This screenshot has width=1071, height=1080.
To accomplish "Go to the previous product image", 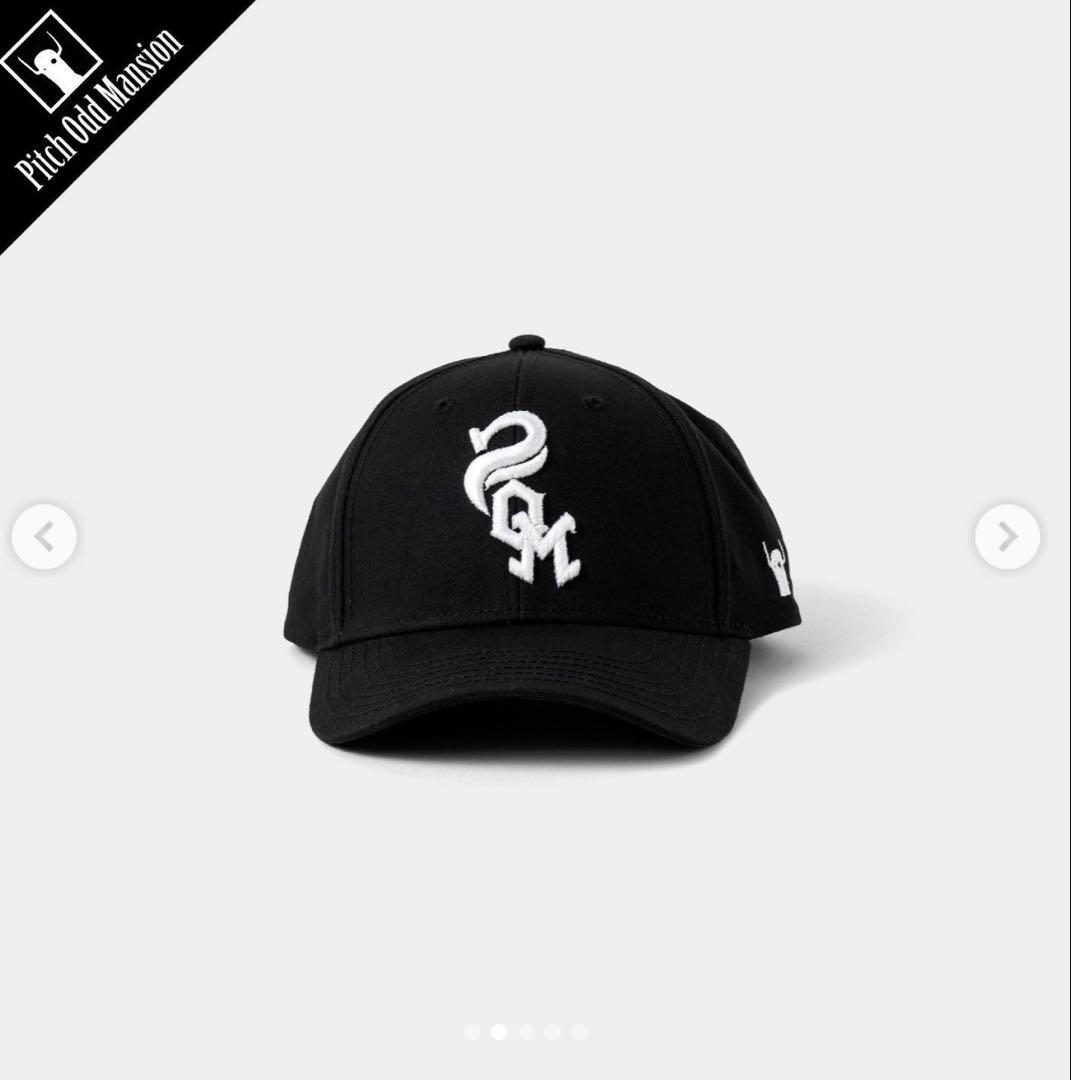I will point(44,538).
